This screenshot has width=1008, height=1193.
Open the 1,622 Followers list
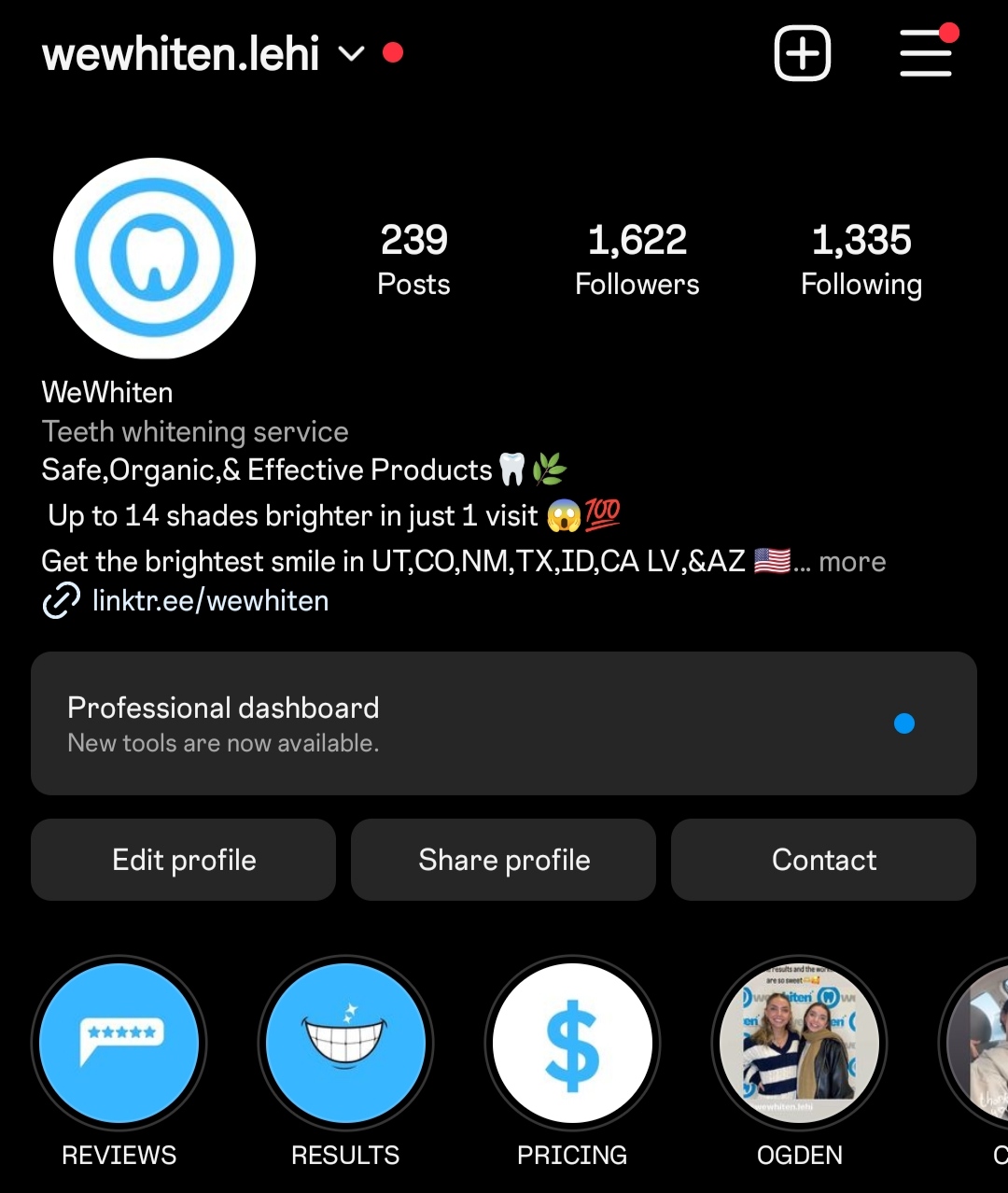point(637,260)
